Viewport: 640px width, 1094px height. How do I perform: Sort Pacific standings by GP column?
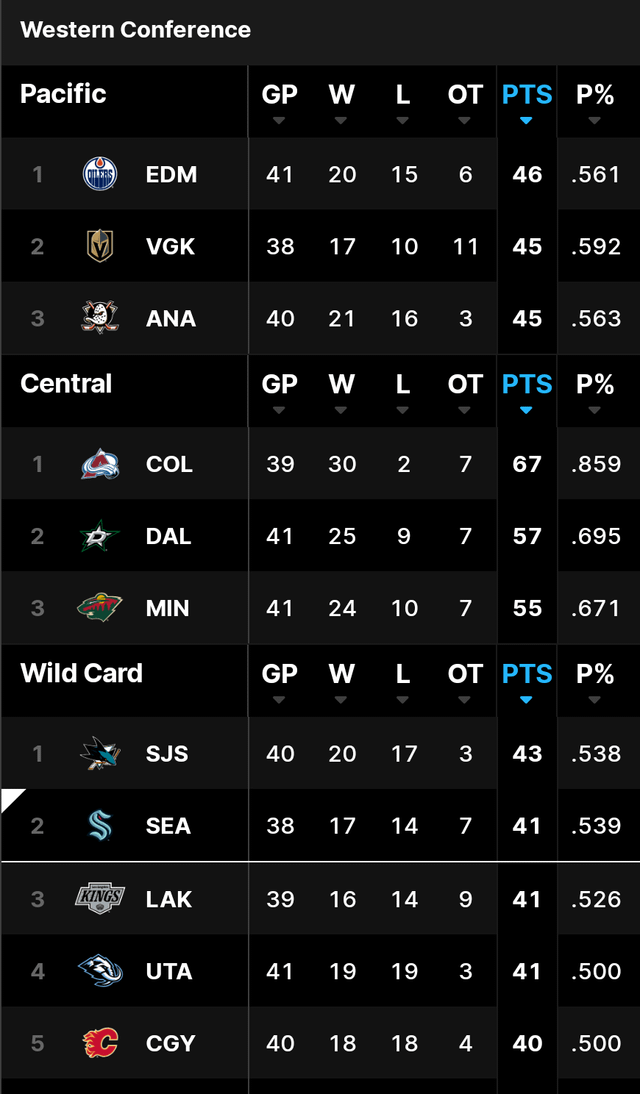coord(279,101)
